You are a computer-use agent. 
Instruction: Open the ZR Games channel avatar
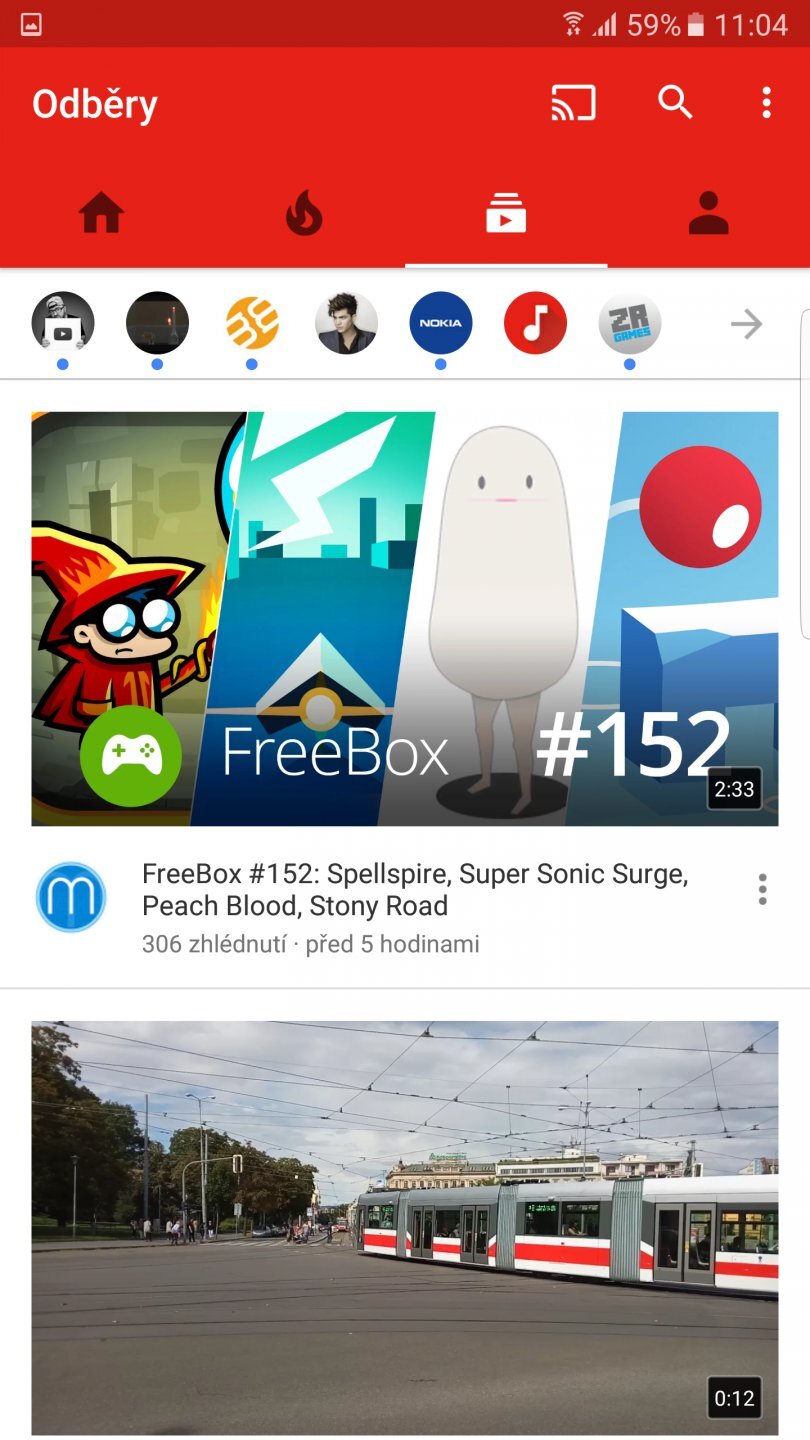[x=629, y=323]
